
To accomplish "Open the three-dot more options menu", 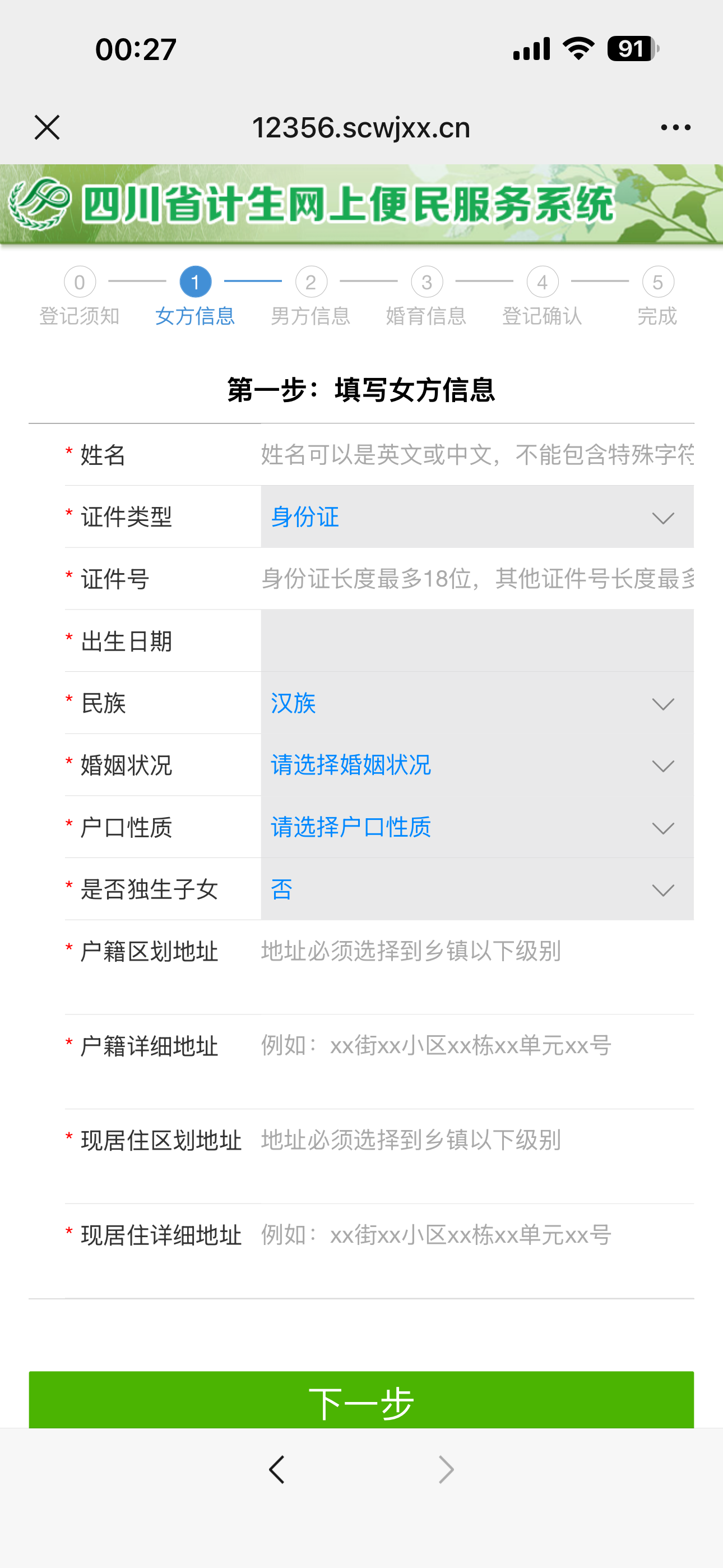I will [x=675, y=127].
